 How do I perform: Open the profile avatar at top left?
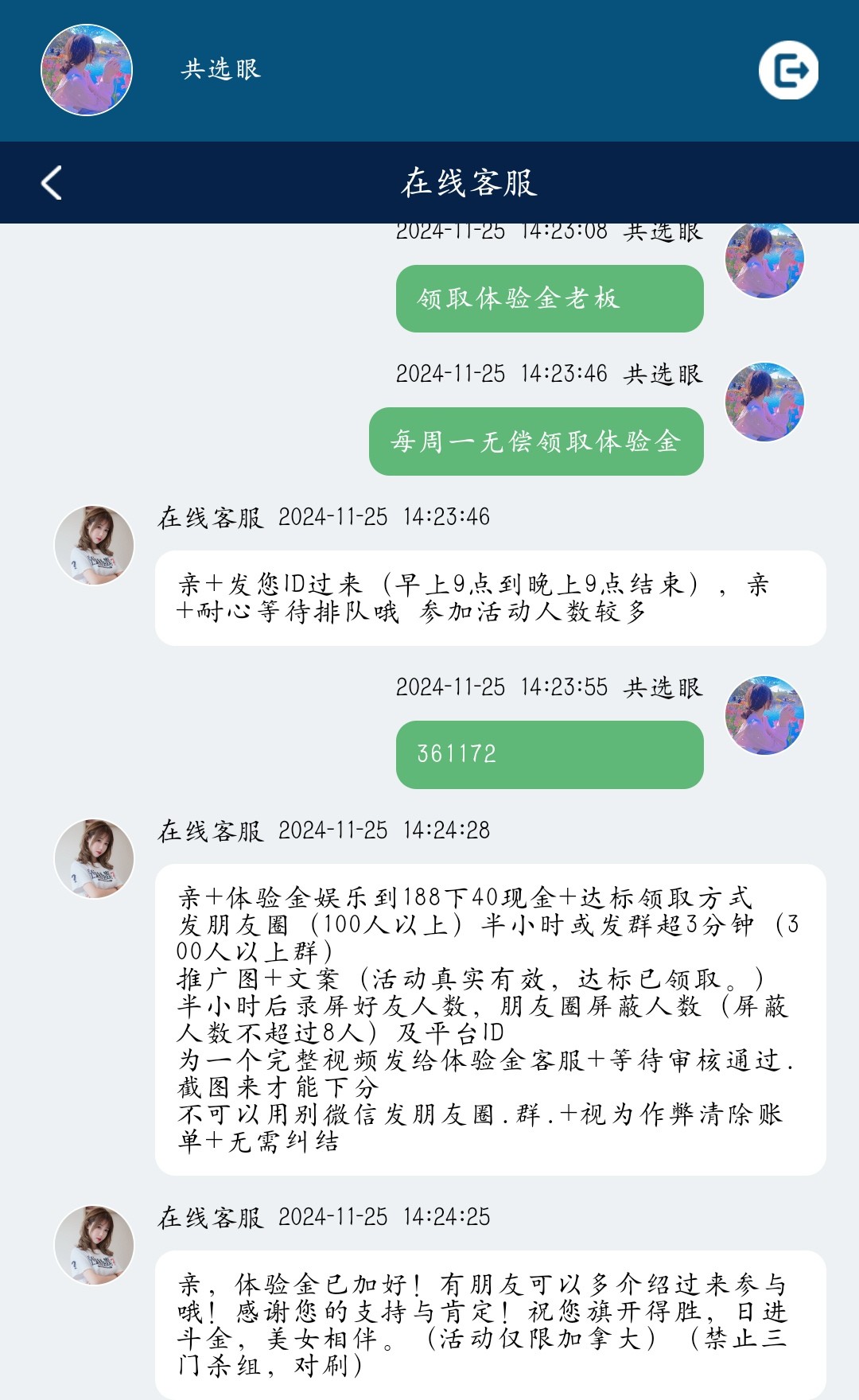pyautogui.click(x=87, y=70)
